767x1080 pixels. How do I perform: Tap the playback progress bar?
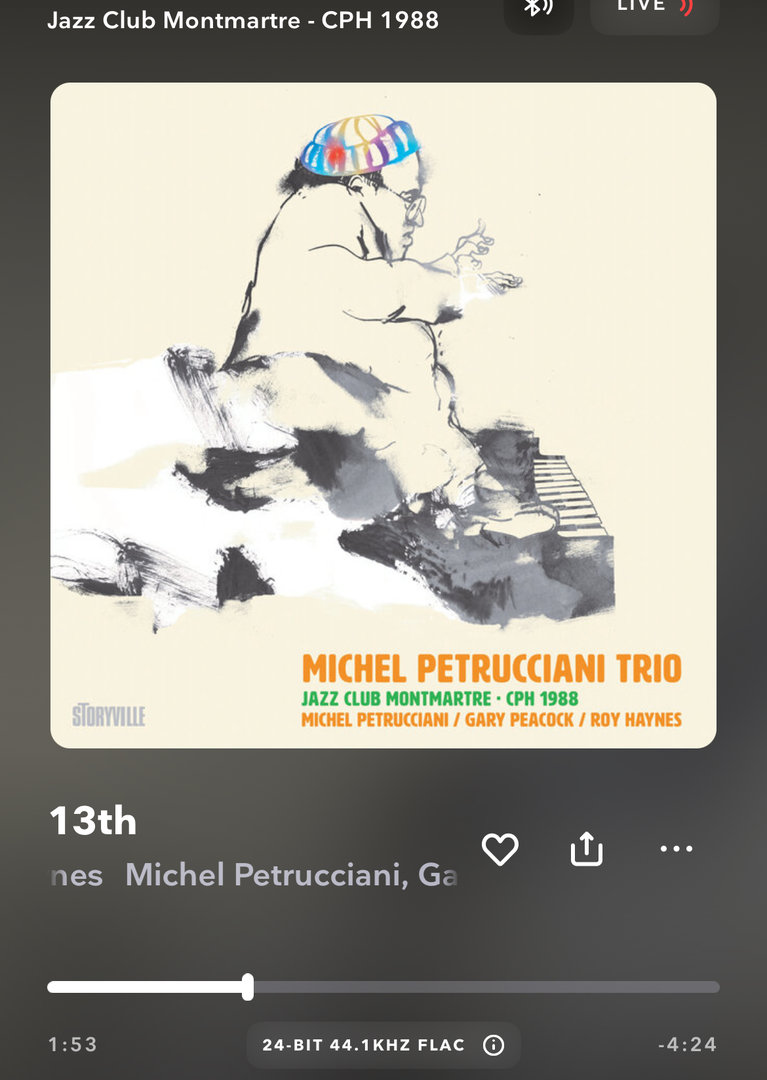click(383, 987)
